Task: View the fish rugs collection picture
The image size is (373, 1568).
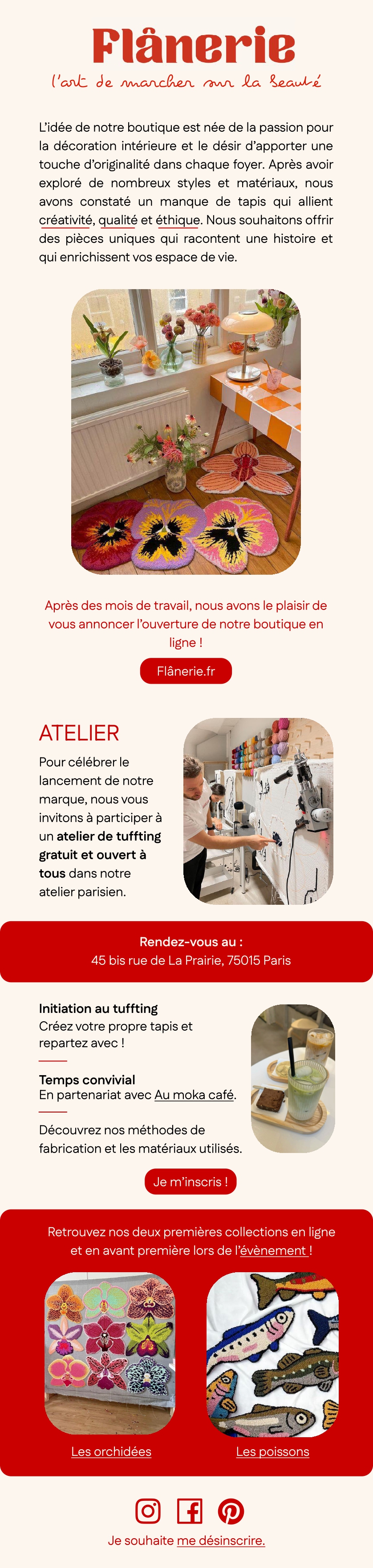Action: [272, 1354]
